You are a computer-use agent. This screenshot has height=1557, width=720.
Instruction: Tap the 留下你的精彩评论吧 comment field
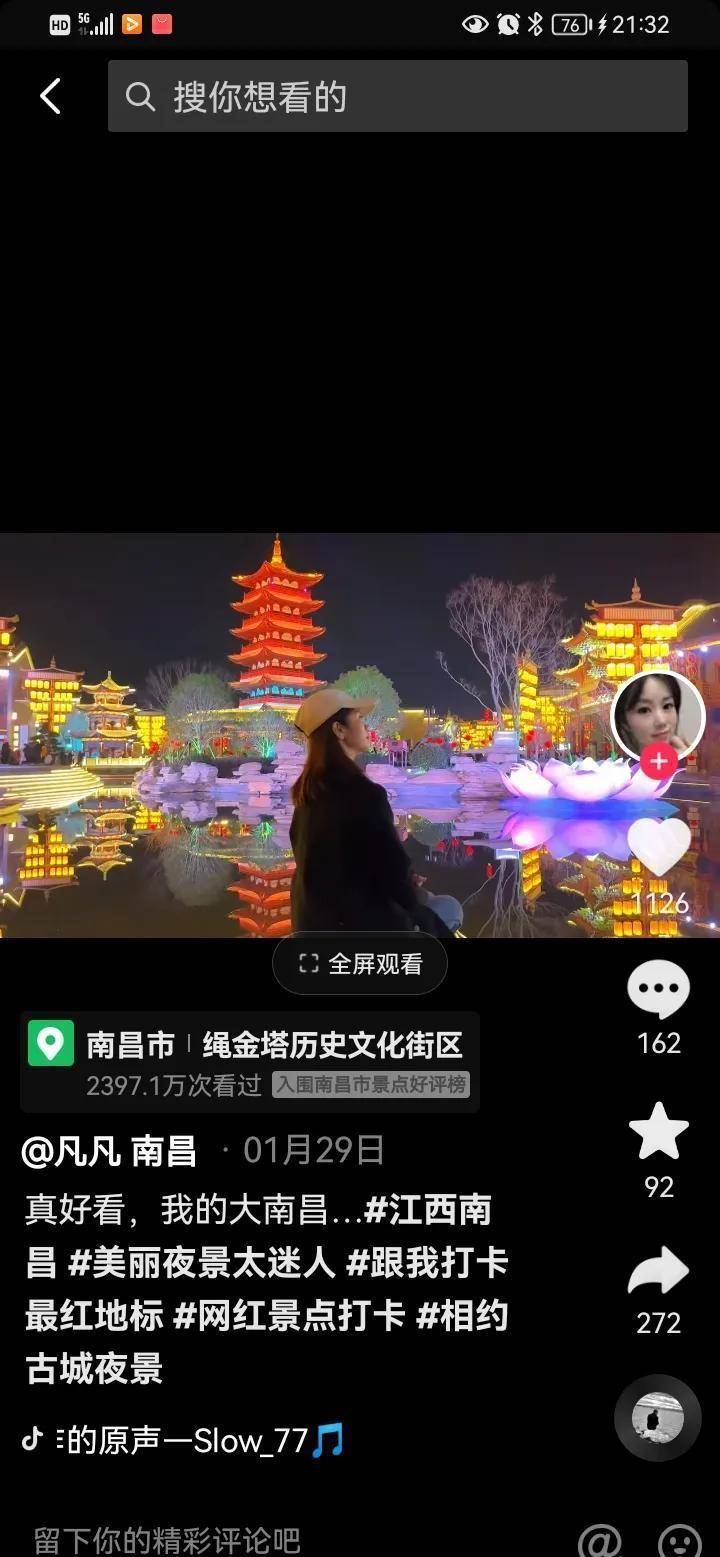point(168,1539)
